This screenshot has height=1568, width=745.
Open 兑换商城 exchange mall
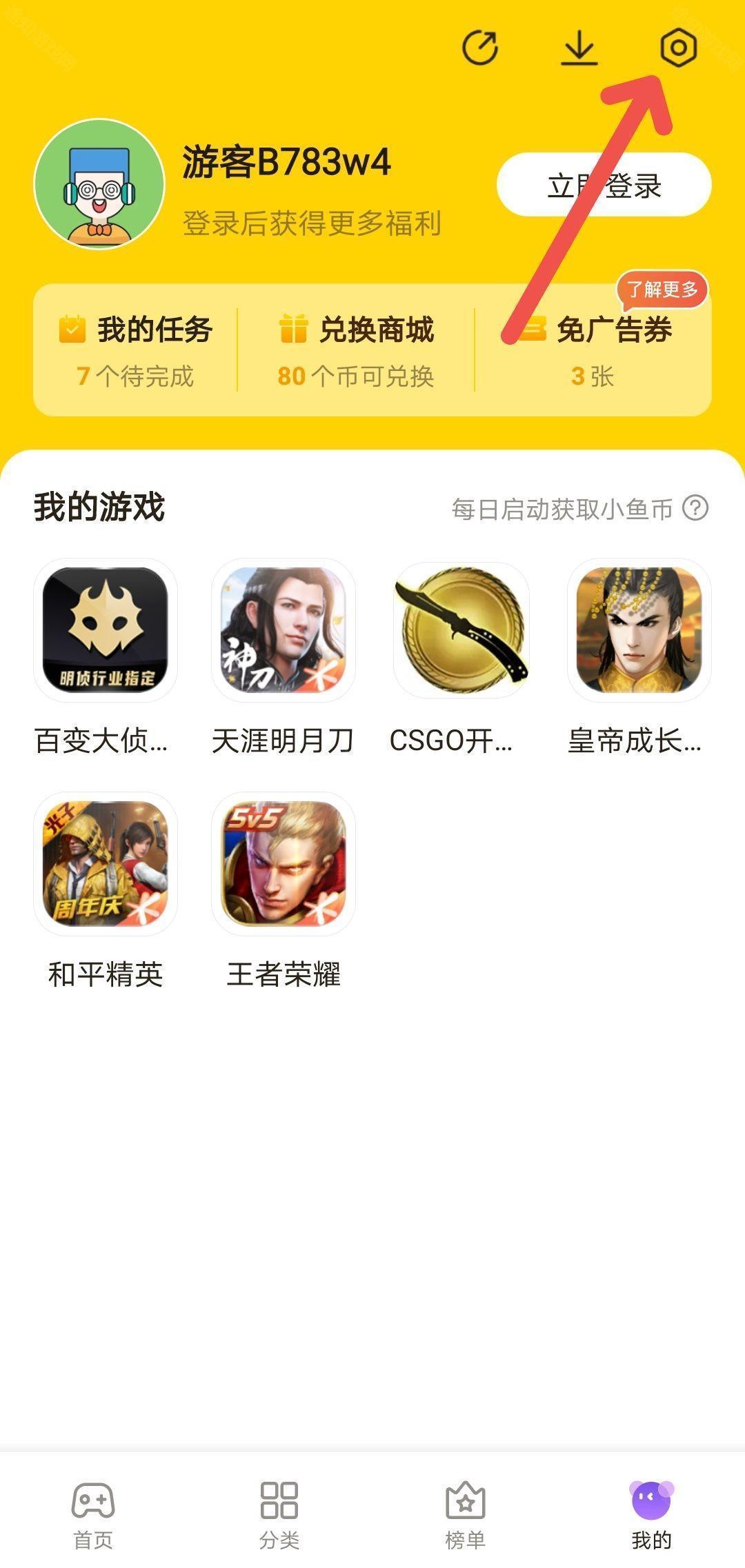tap(356, 350)
